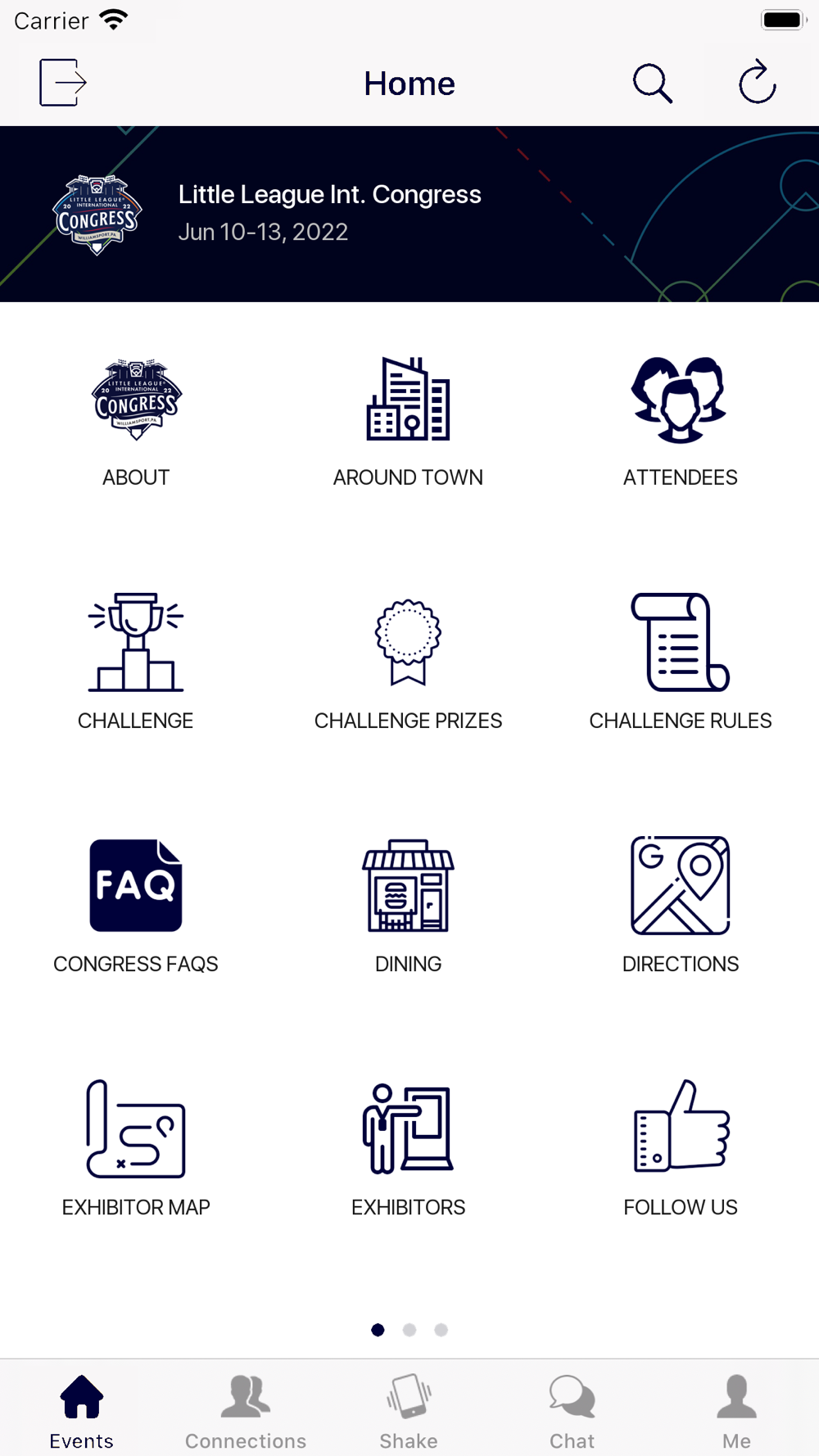Tap the exit event icon
The width and height of the screenshot is (819, 1456).
point(63,83)
